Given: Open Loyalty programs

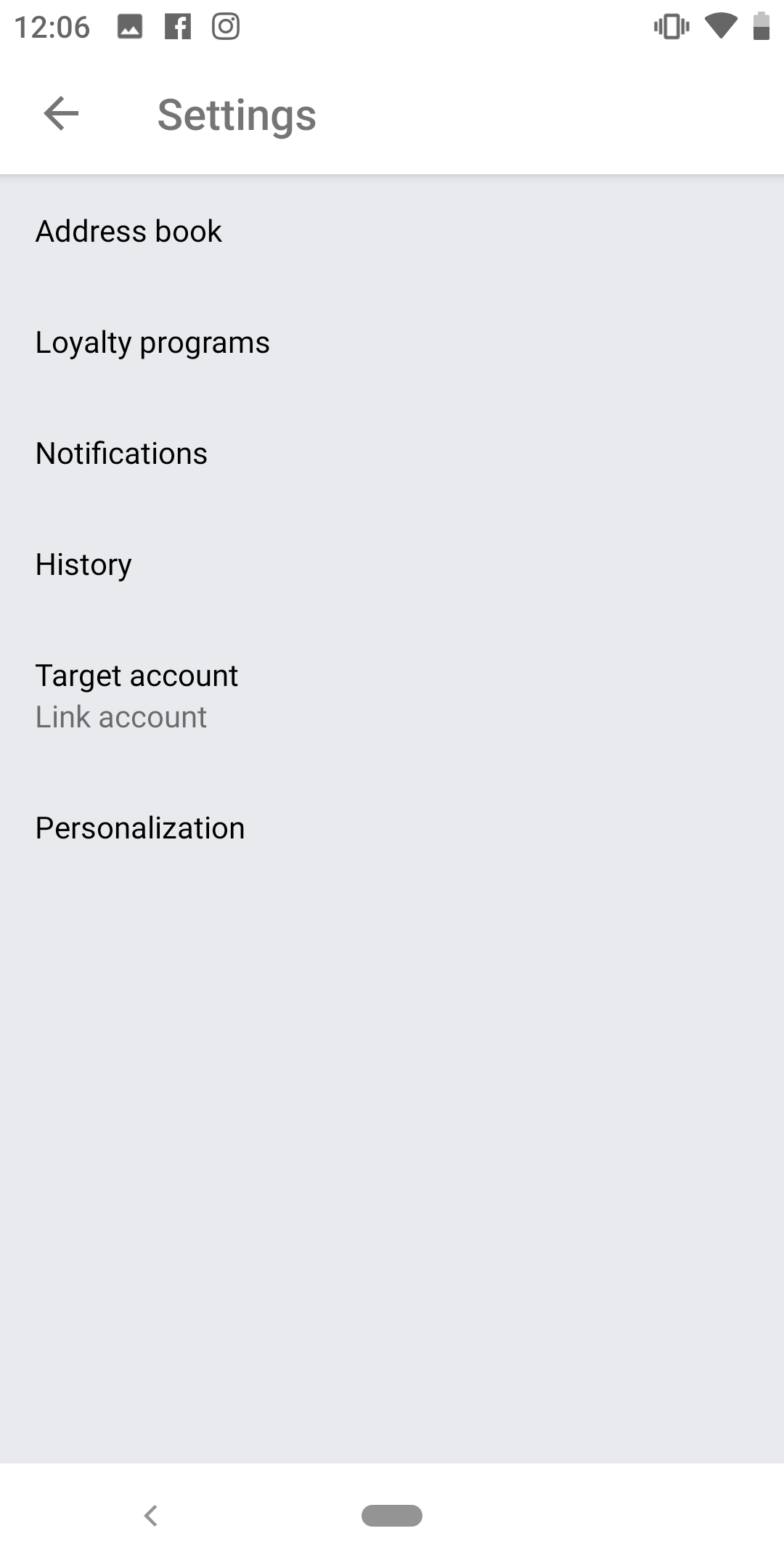Looking at the screenshot, I should tap(392, 342).
